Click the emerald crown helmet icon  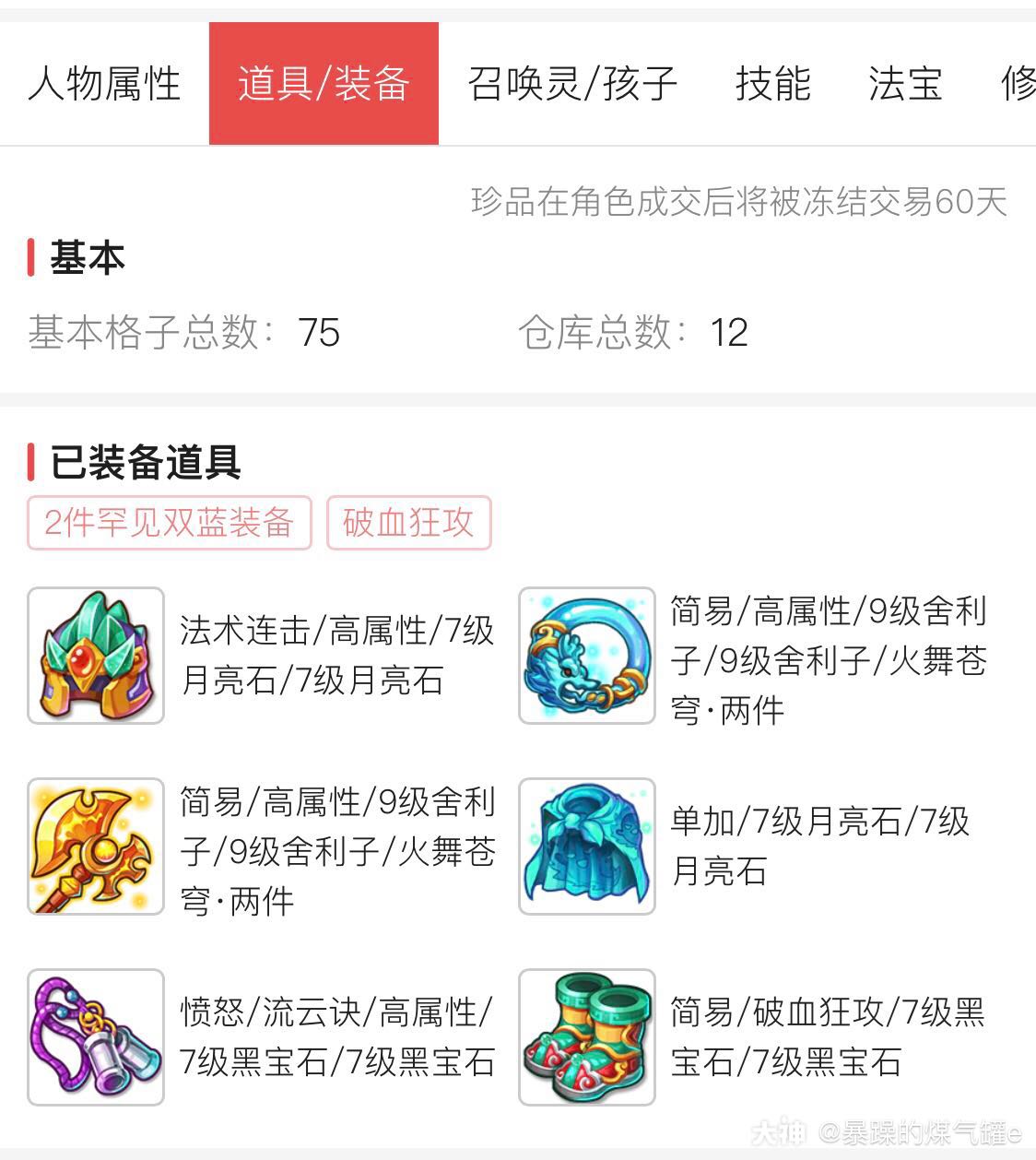(x=96, y=655)
